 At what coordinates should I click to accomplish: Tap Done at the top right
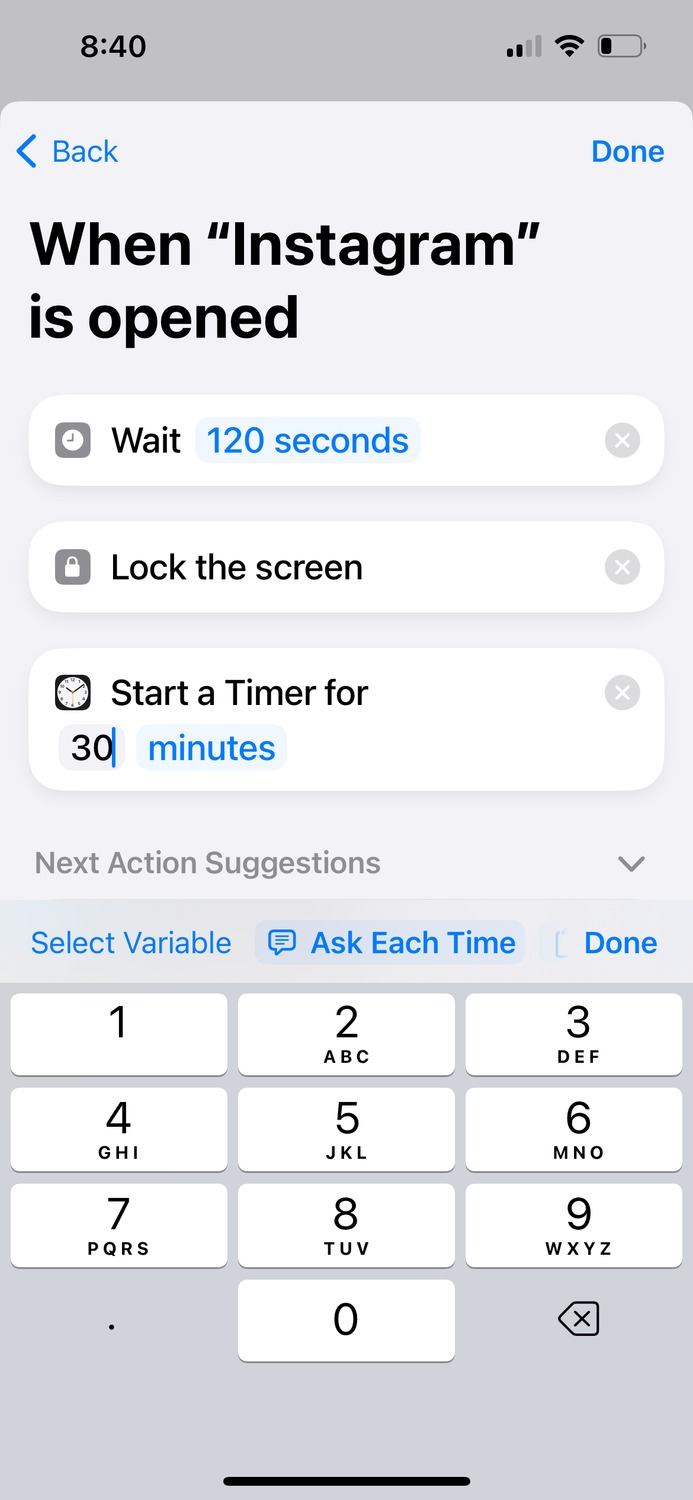click(x=627, y=152)
